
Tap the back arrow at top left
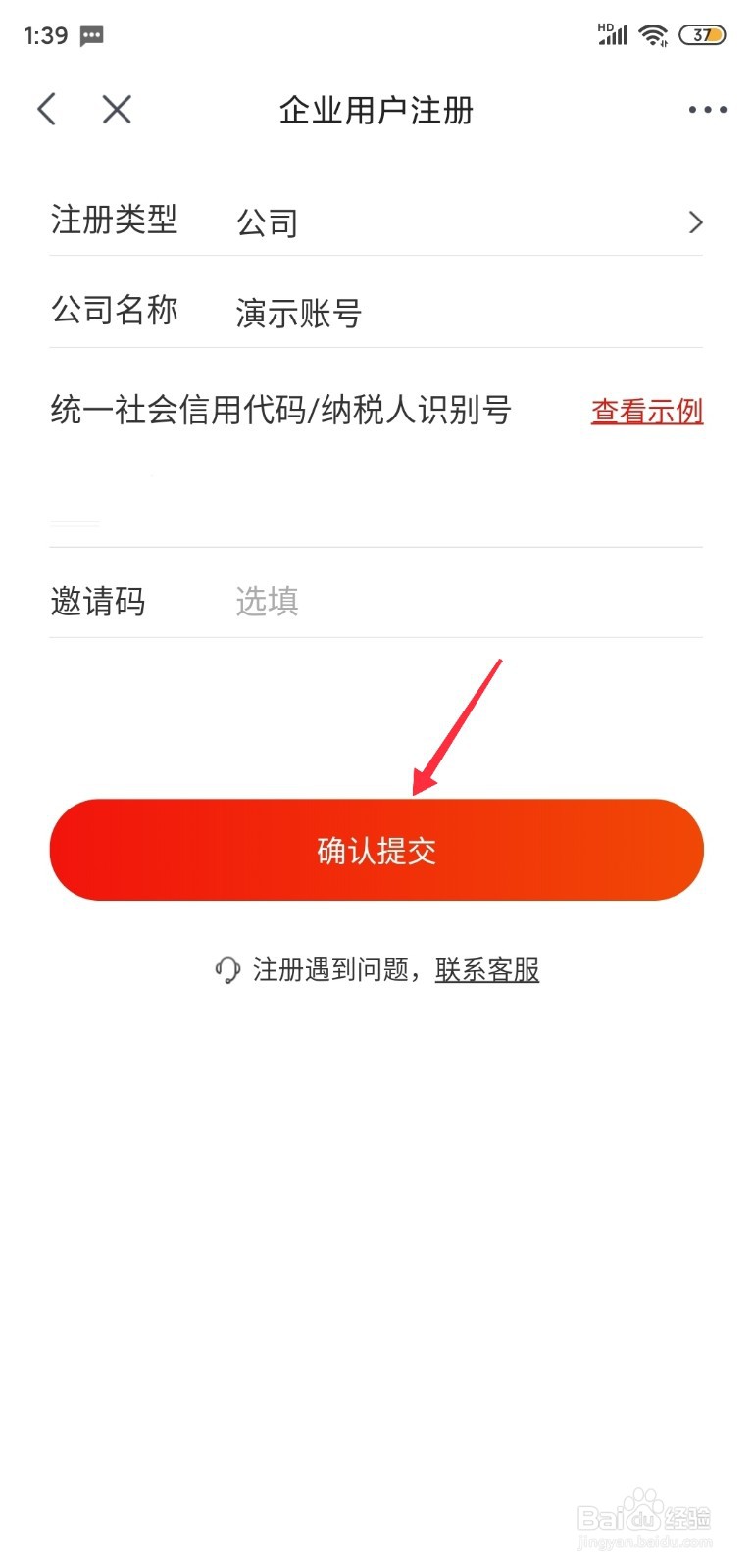click(x=45, y=110)
